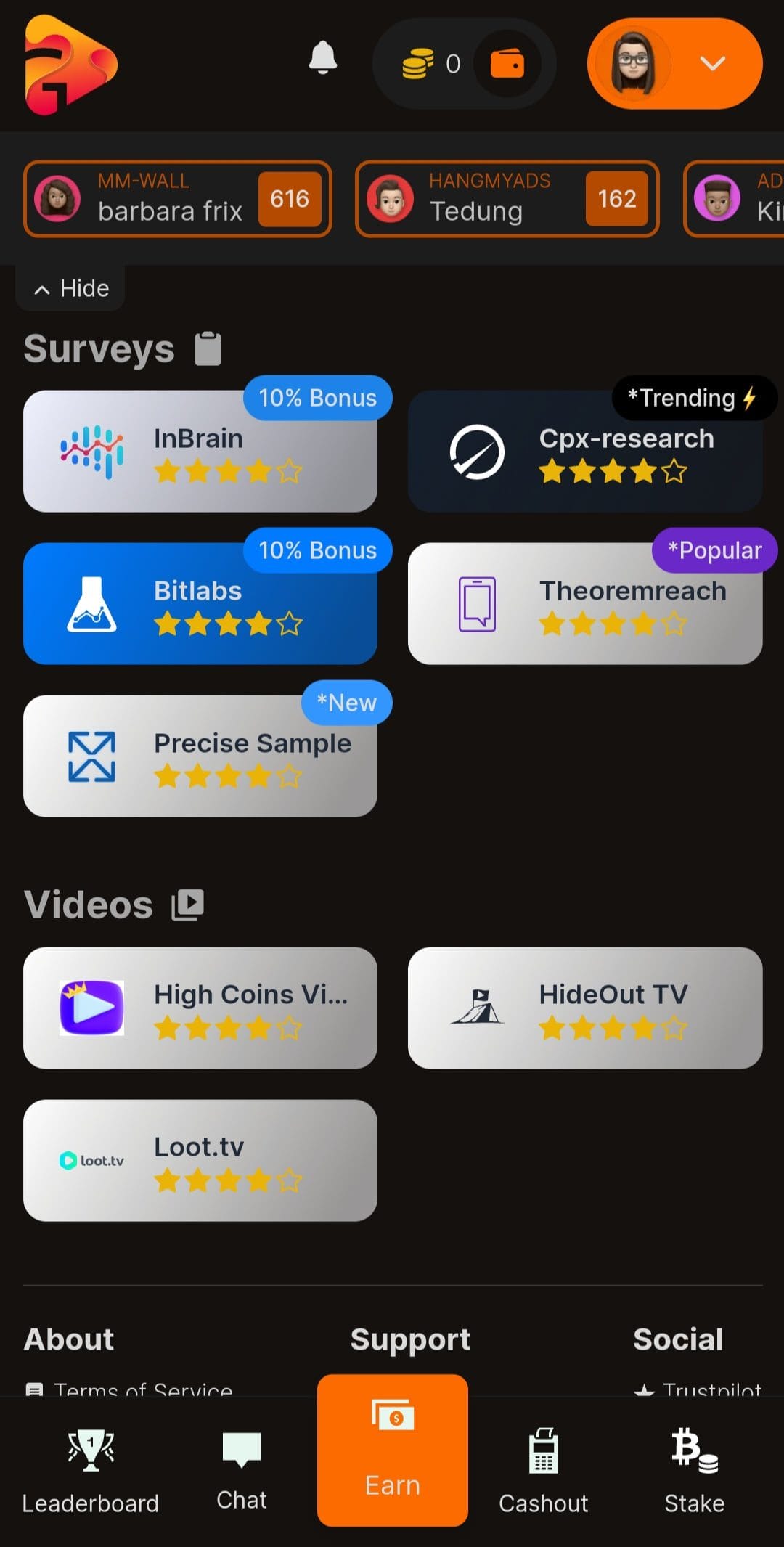784x1547 pixels.
Task: Tap the app logo to go home
Action: 70,65
